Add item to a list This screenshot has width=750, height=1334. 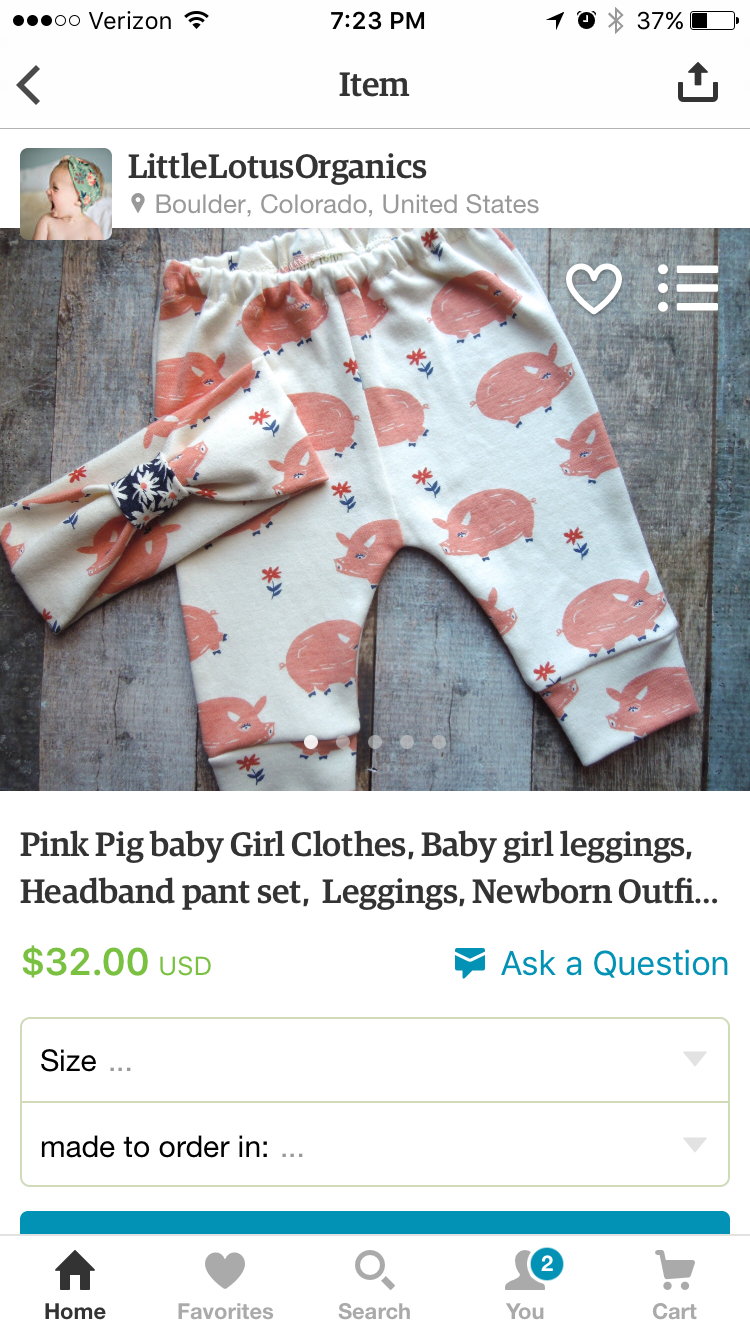pos(688,288)
